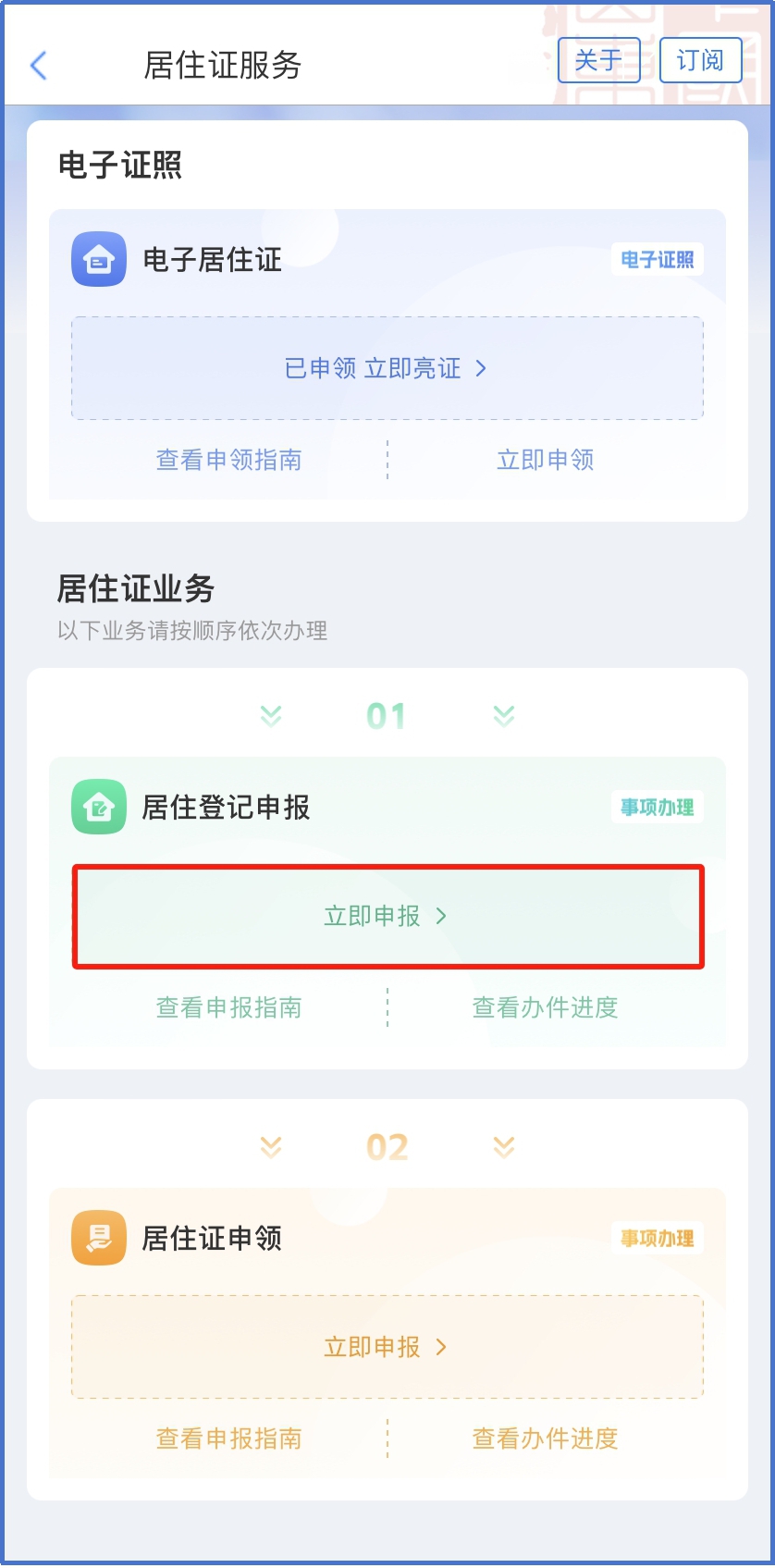Open 查看申报指南 for 居住证申领

(228, 1438)
